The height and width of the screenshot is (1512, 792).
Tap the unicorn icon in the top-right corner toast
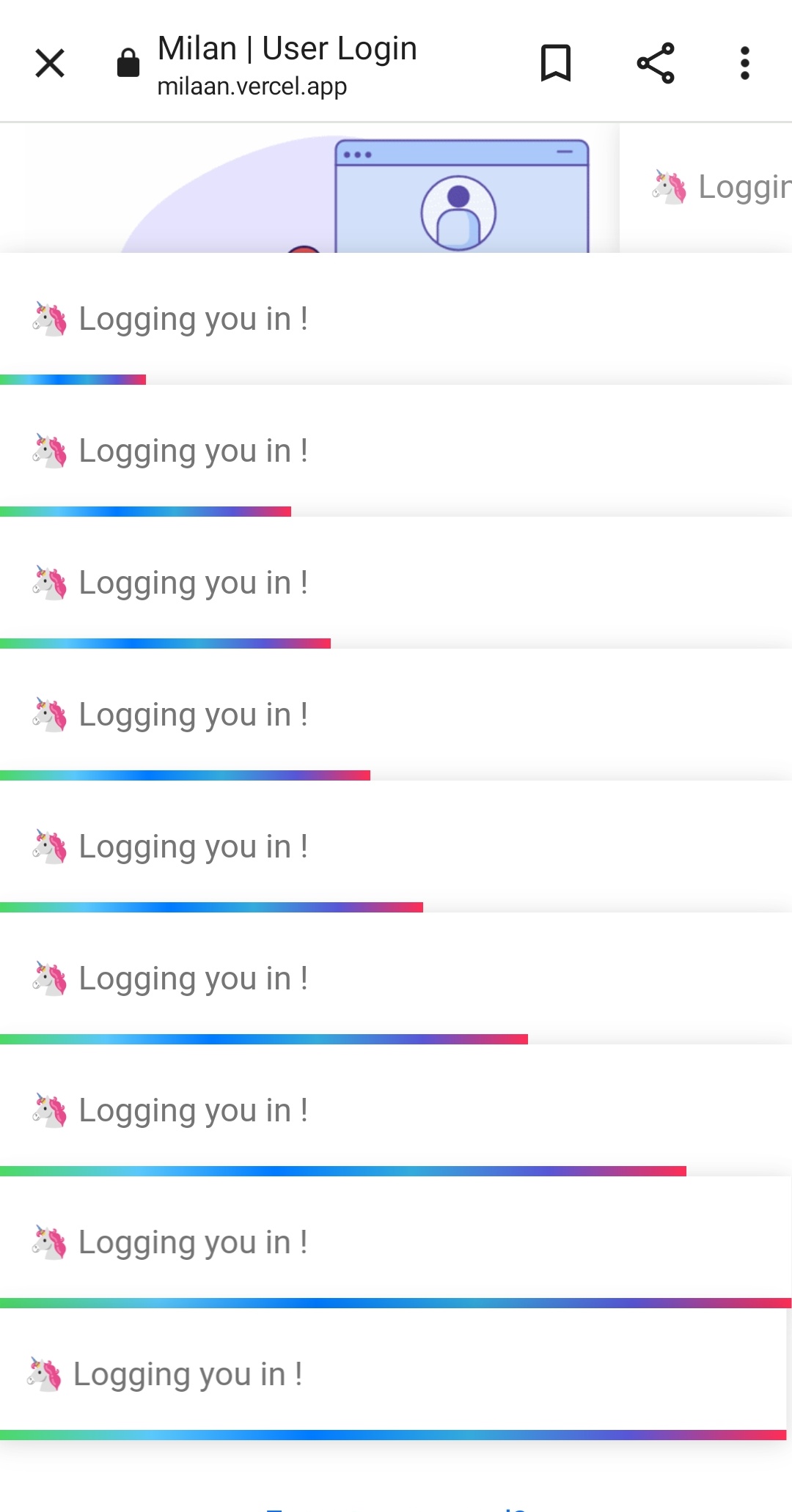[670, 187]
